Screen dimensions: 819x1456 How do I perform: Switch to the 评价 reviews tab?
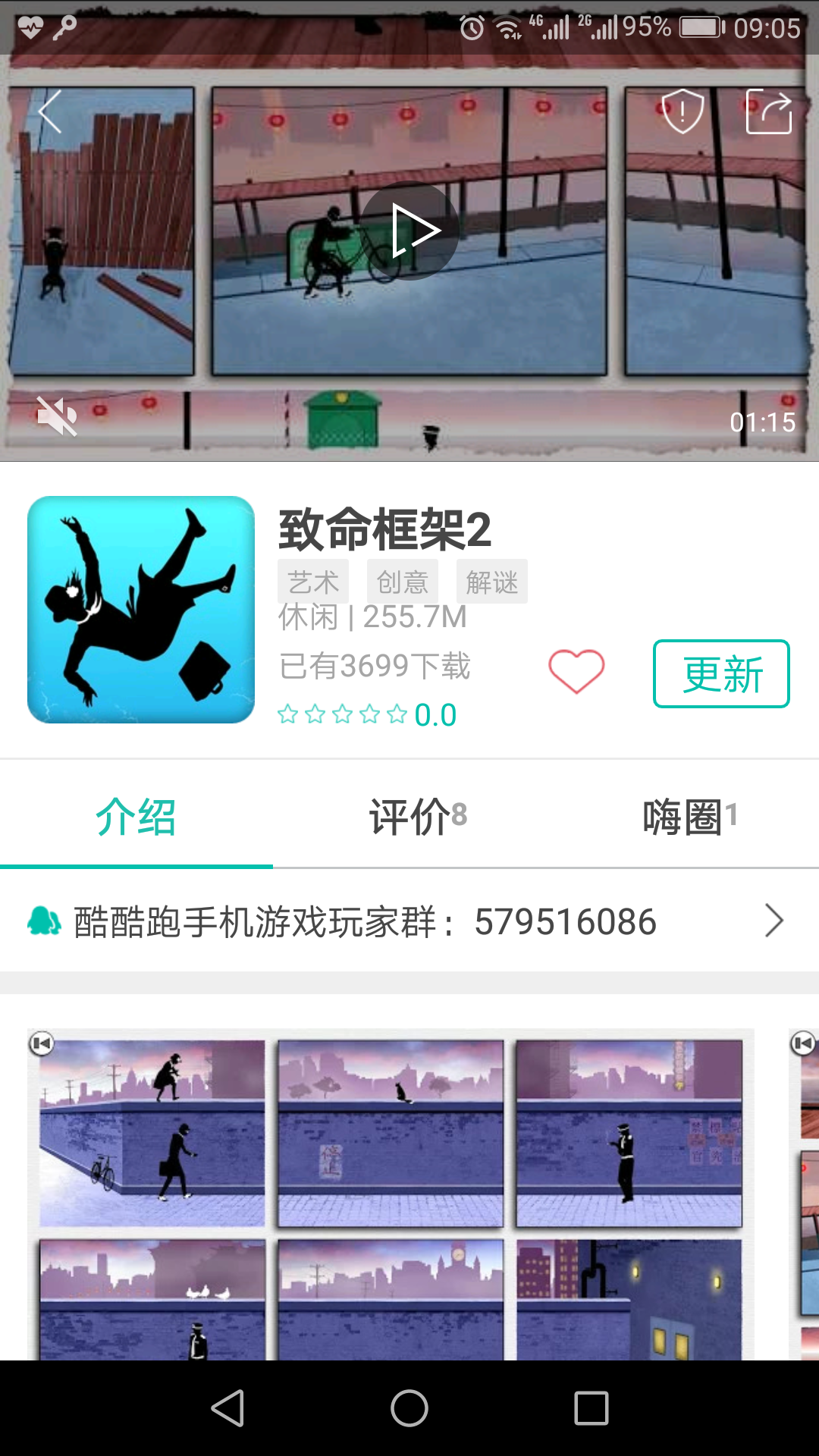tap(417, 817)
